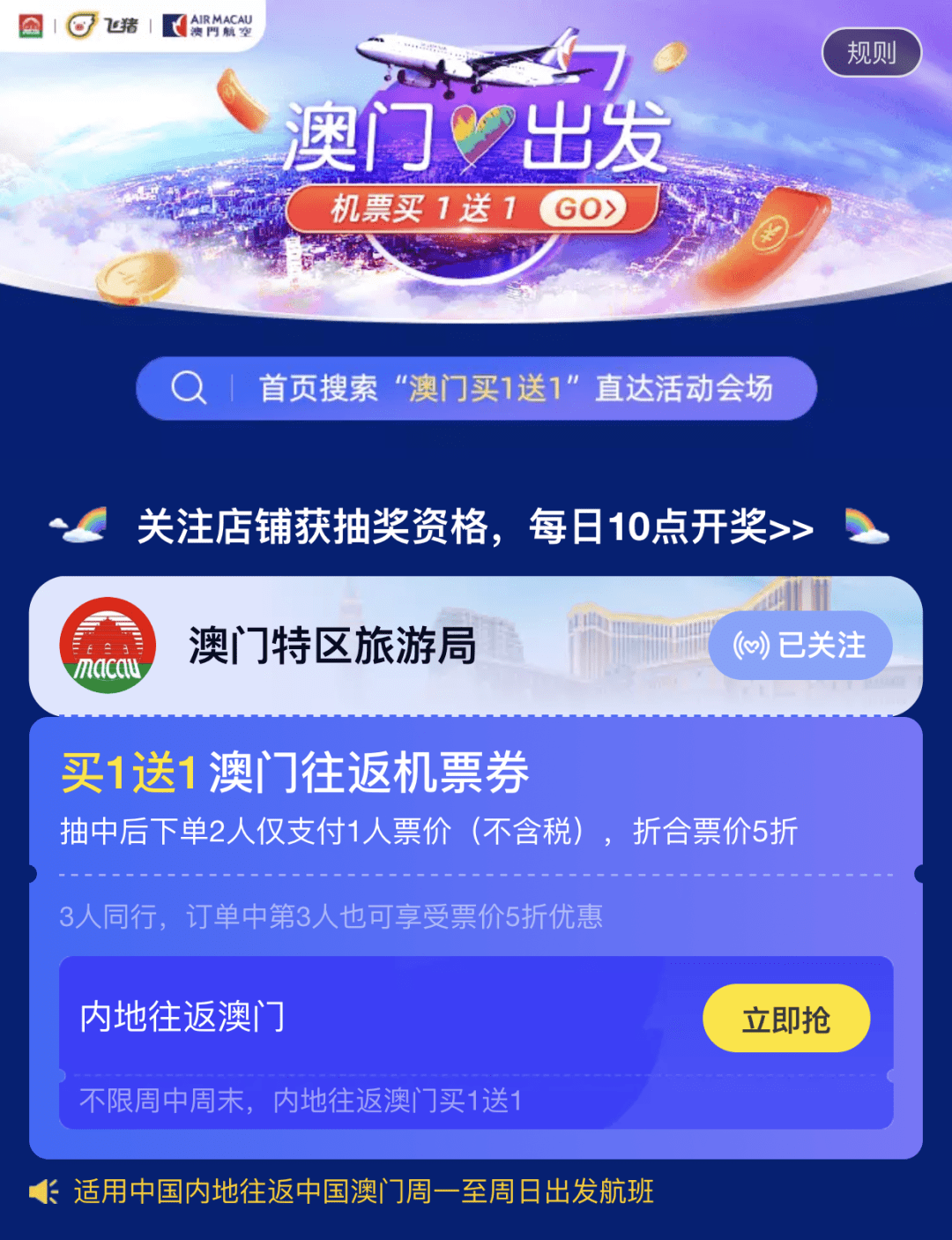The height and width of the screenshot is (1240, 952).
Task: Click the 机票买1送1 promotion banner
Action: [x=414, y=209]
